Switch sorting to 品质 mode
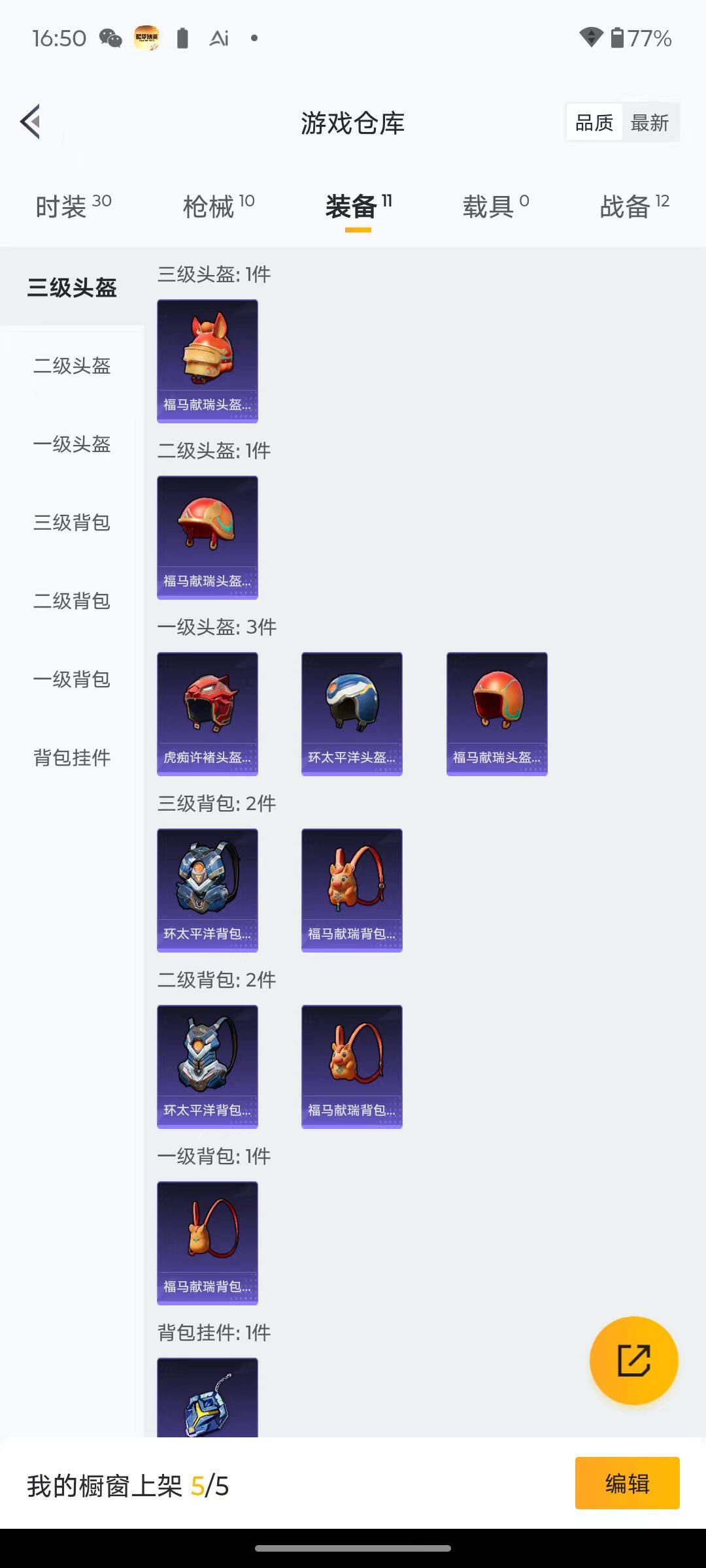 594,122
